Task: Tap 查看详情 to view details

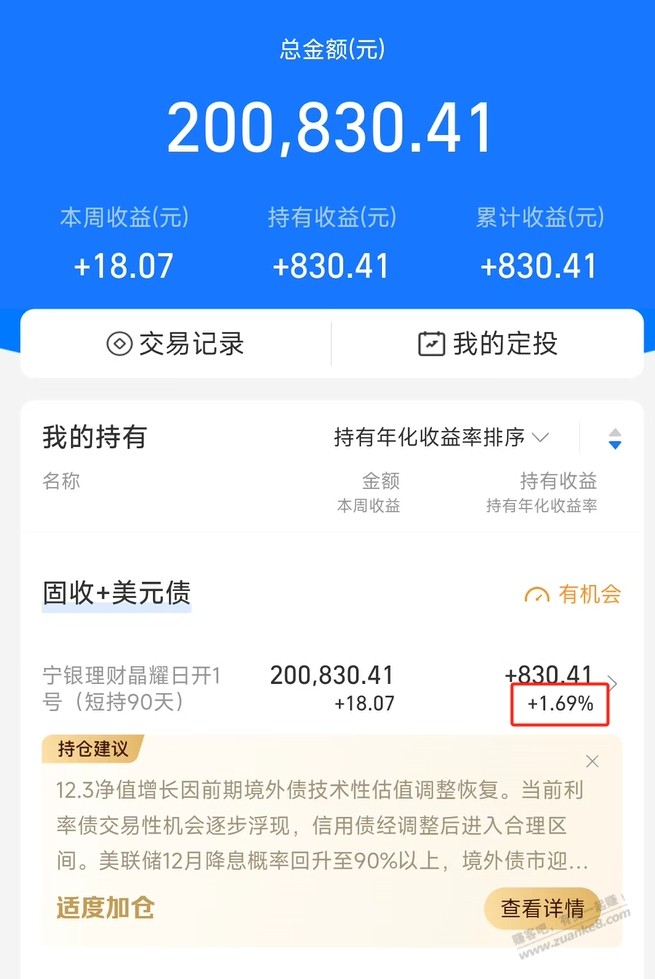Action: point(542,908)
